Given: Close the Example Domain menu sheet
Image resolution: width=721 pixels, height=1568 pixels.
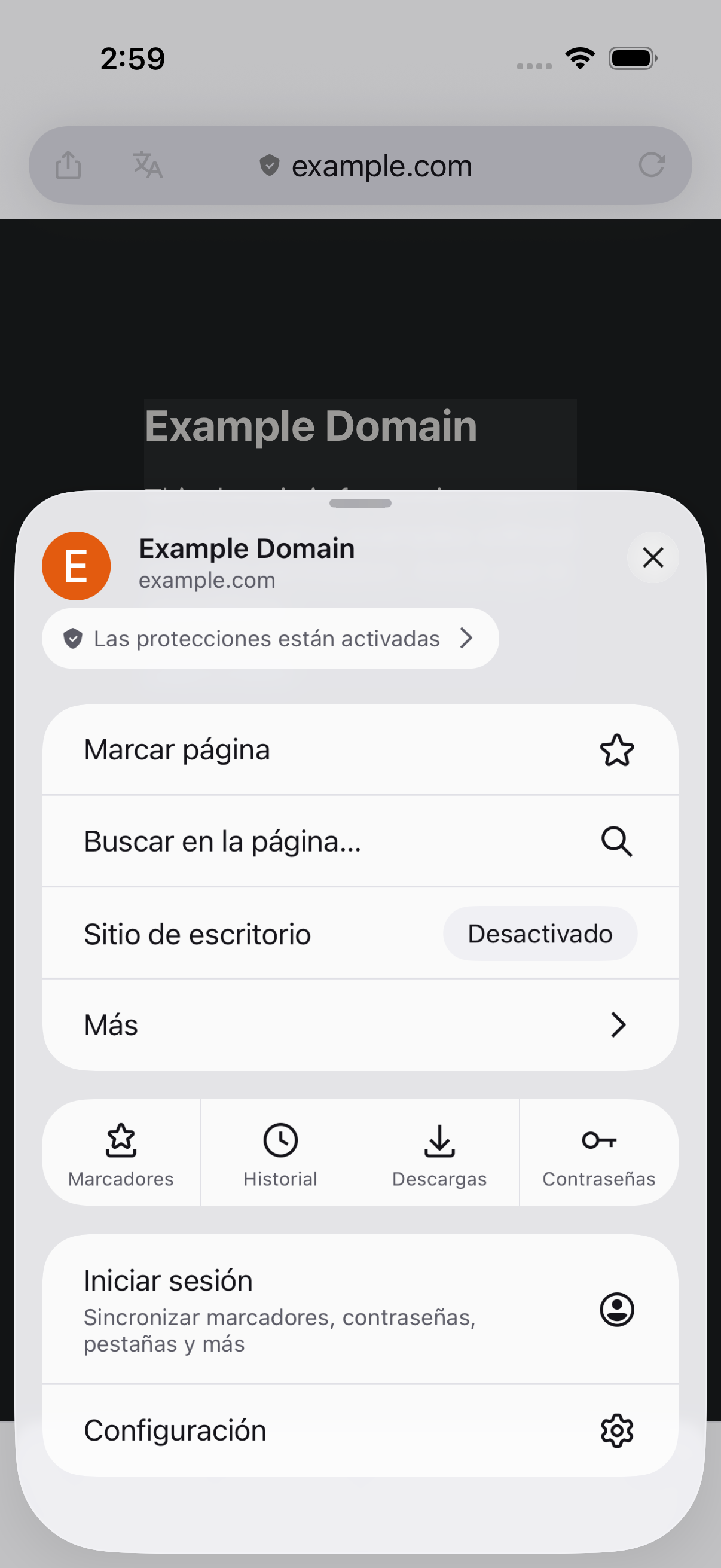Looking at the screenshot, I should tap(653, 557).
